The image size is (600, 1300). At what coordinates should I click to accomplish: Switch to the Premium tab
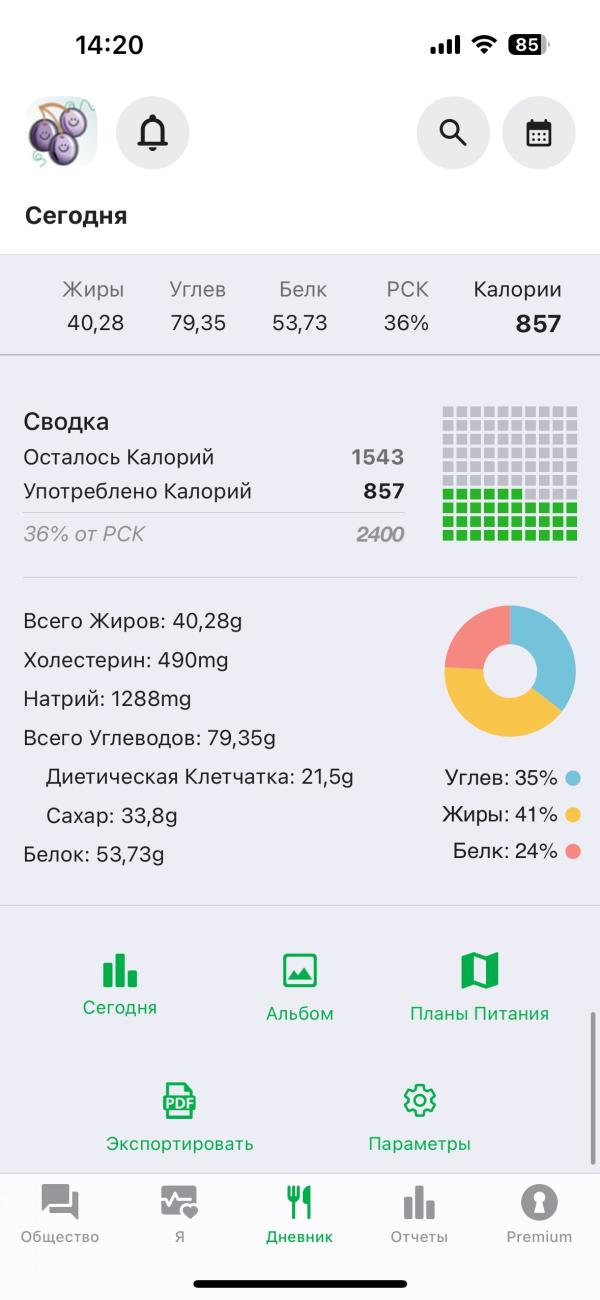(x=539, y=1214)
